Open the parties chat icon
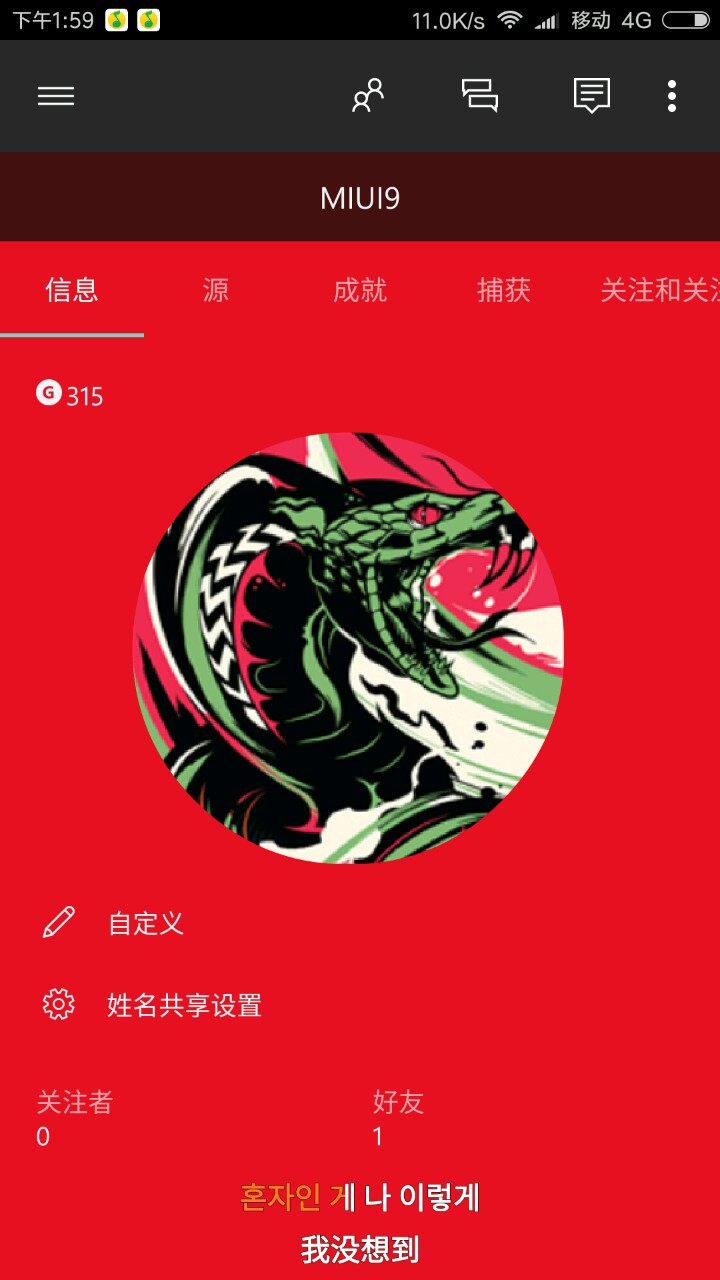Image resolution: width=720 pixels, height=1280 pixels. coord(480,96)
